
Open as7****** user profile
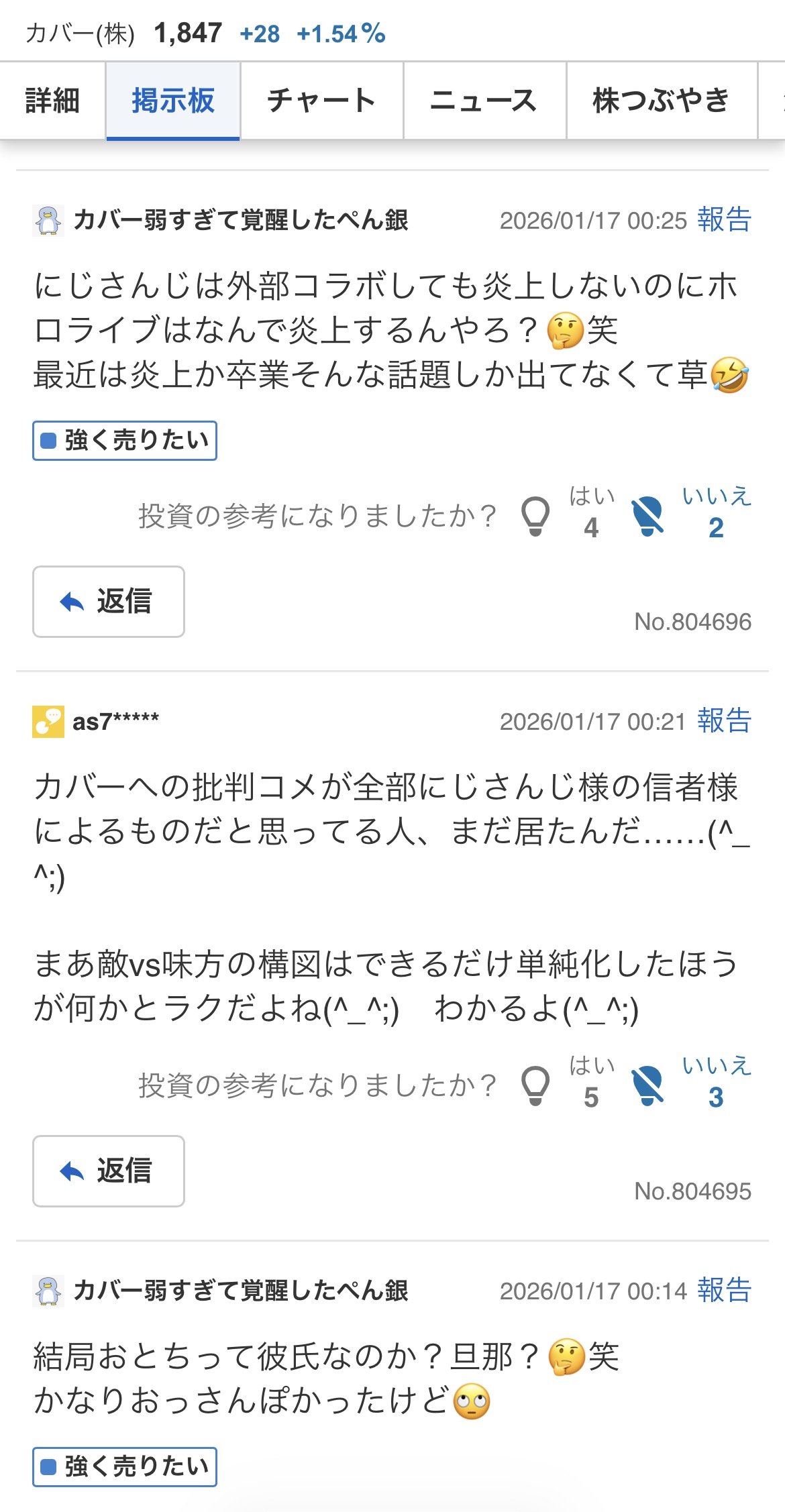pyautogui.click(x=115, y=722)
